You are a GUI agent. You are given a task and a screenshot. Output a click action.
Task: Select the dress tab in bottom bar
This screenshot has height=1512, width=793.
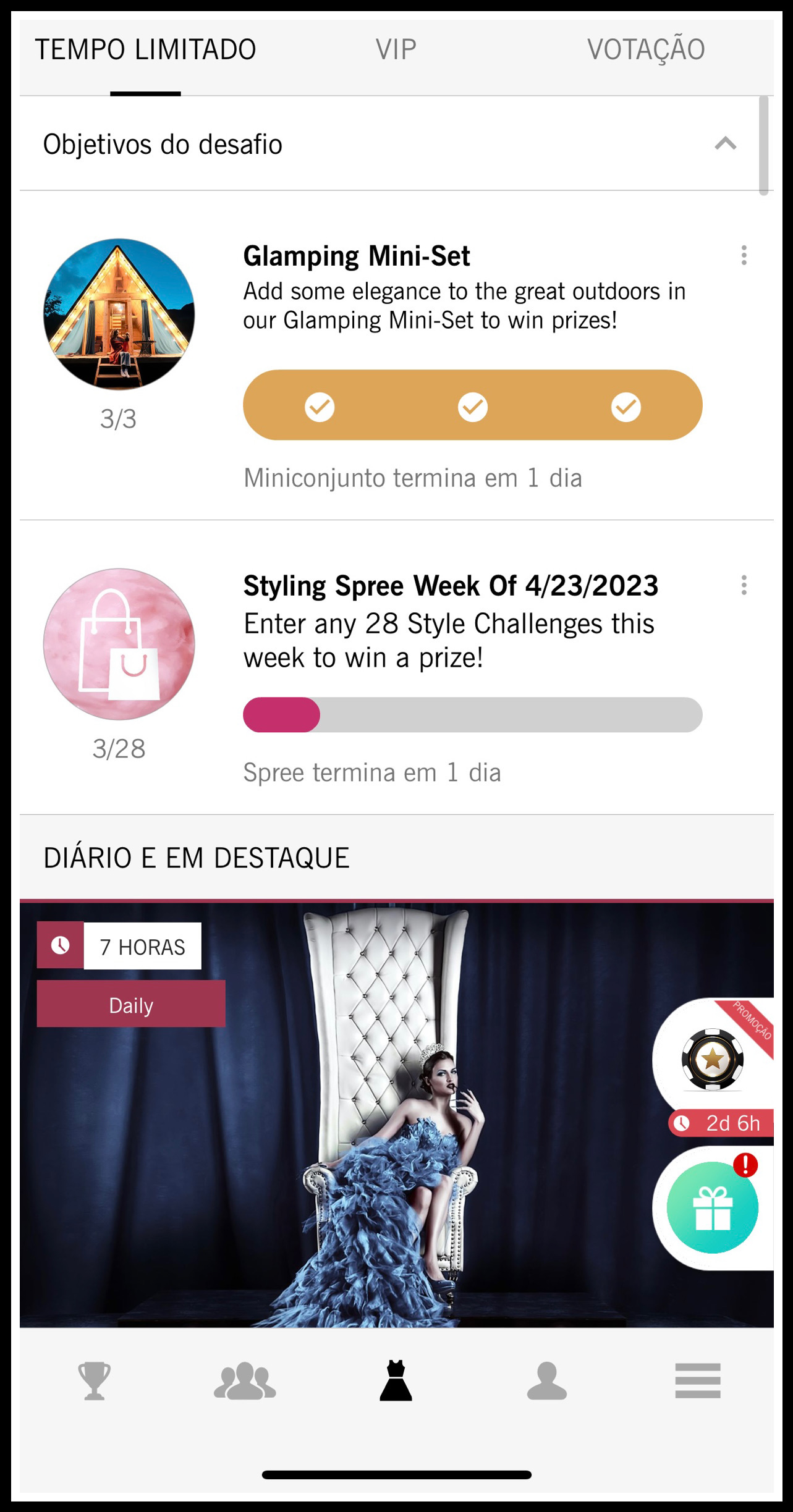pos(396,1380)
